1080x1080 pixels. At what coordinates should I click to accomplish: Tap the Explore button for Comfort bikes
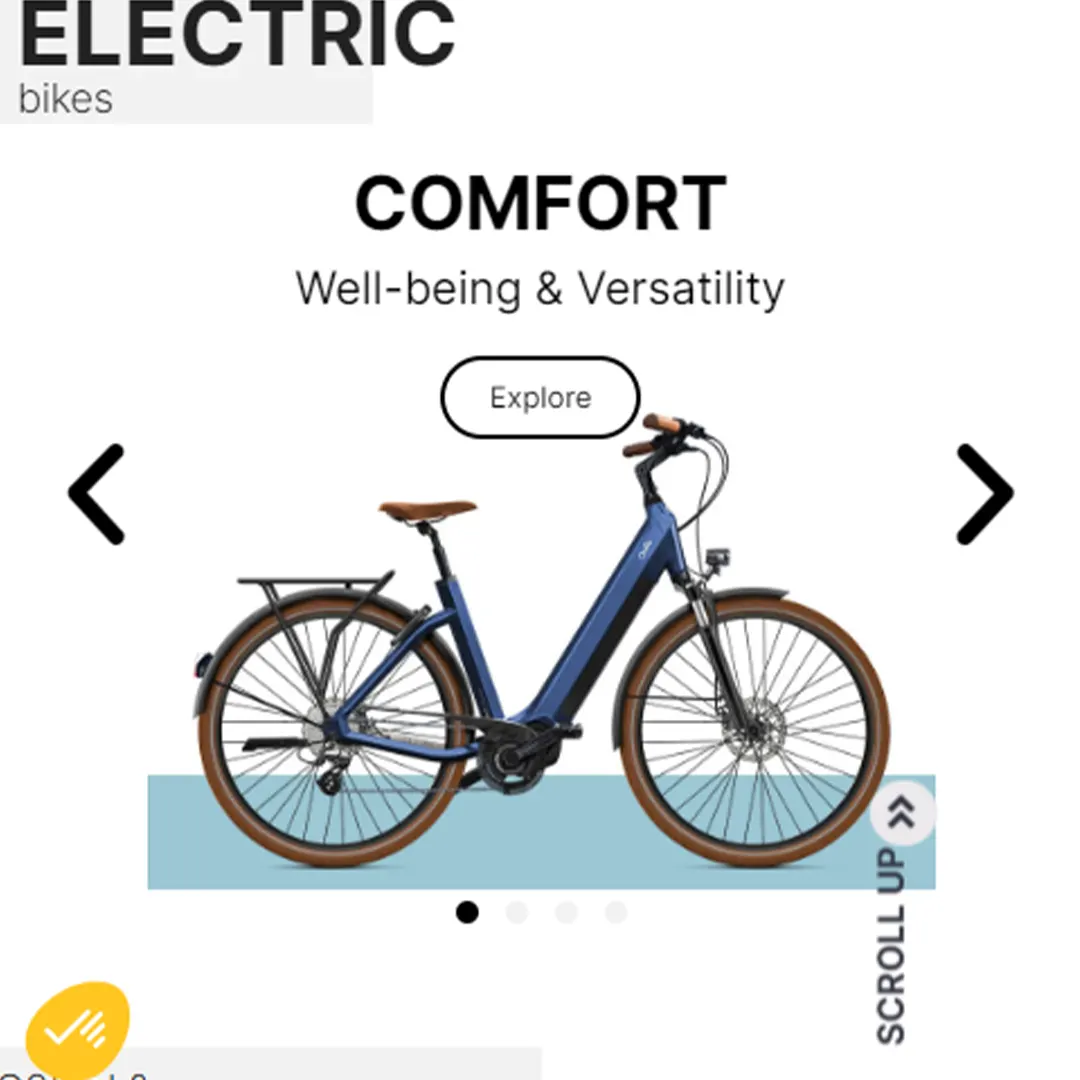(x=540, y=398)
